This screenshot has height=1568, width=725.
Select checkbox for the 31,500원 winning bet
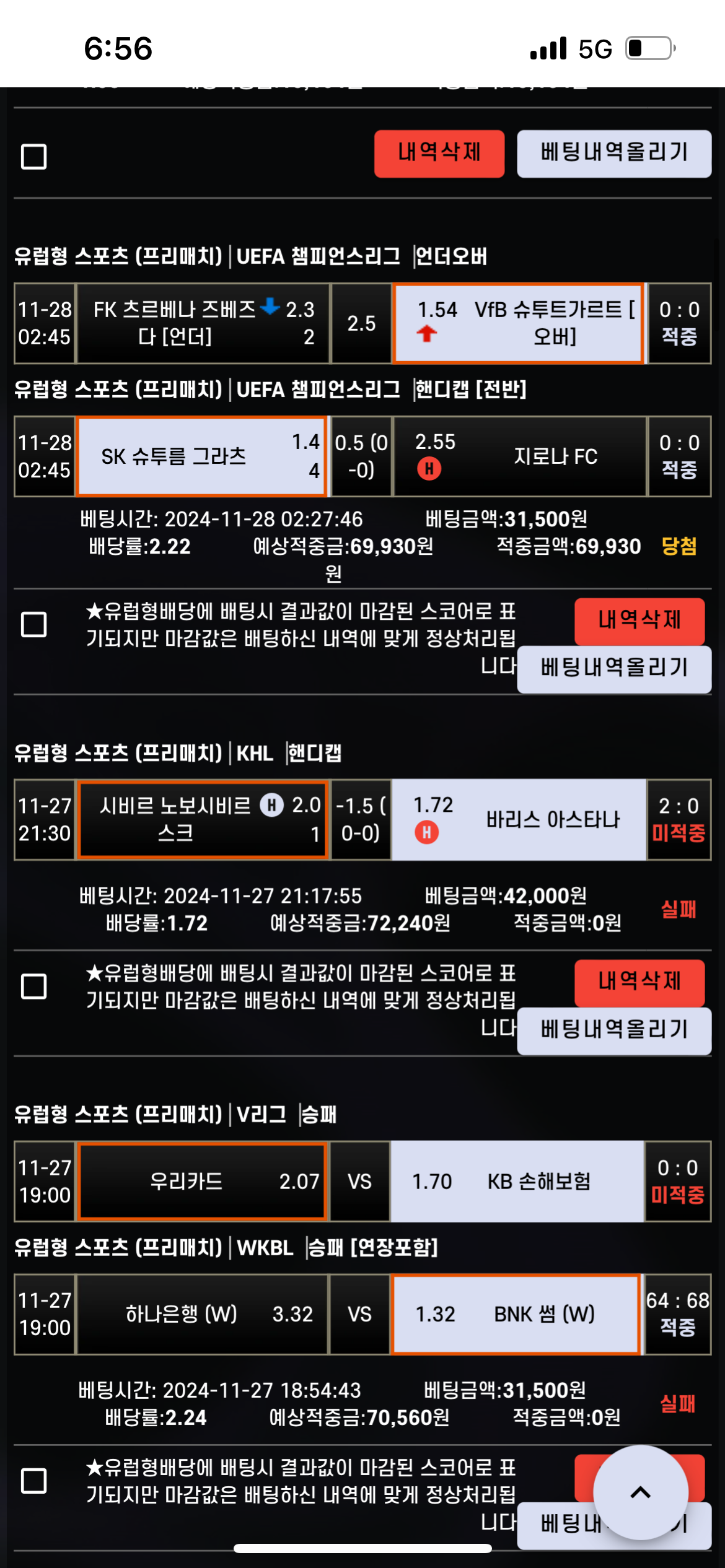[34, 624]
